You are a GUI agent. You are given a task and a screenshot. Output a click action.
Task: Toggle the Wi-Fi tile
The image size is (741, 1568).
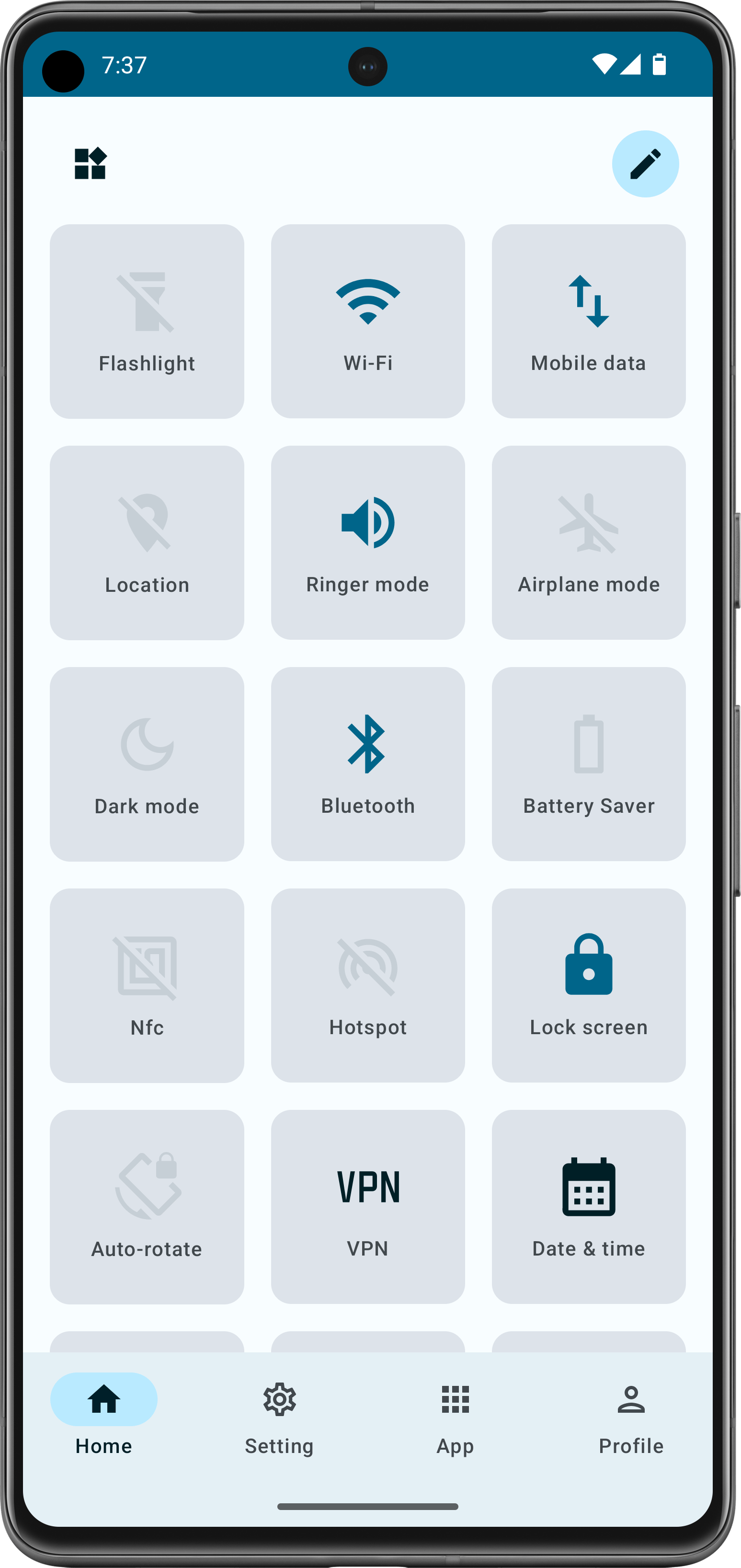pyautogui.click(x=367, y=322)
